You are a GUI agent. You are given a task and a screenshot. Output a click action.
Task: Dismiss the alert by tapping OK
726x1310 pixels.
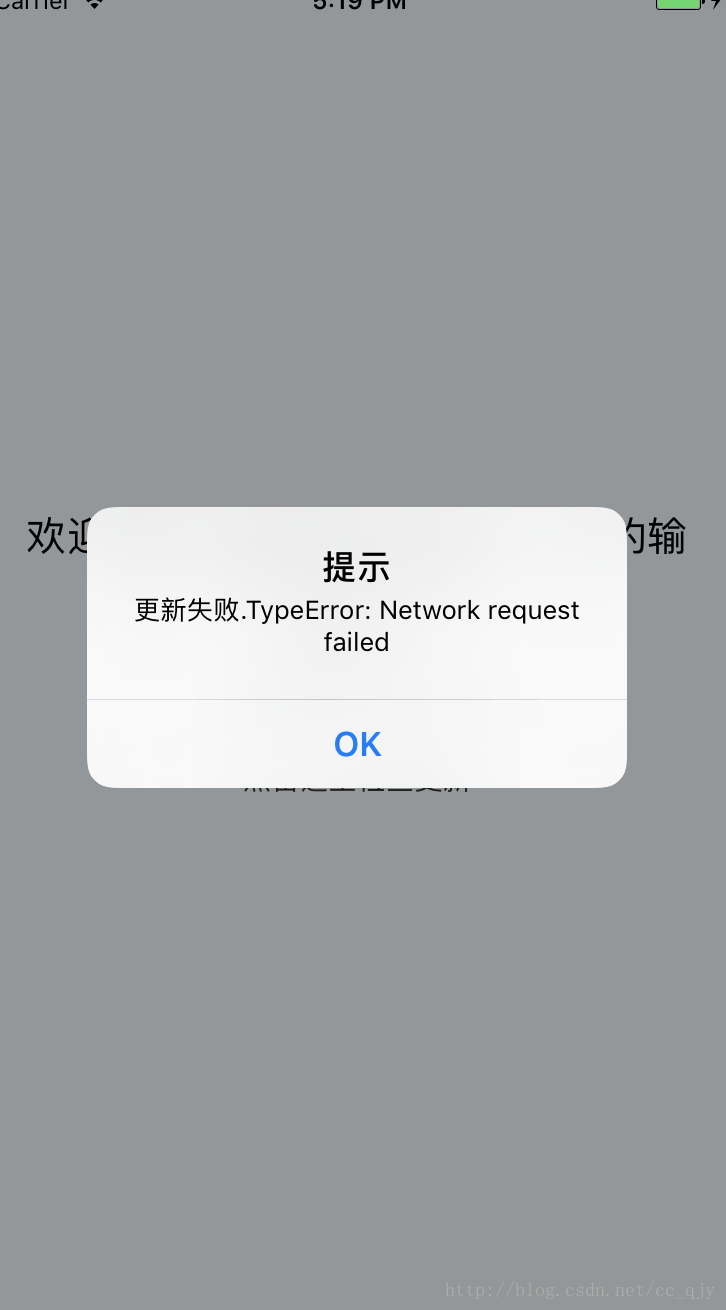357,744
